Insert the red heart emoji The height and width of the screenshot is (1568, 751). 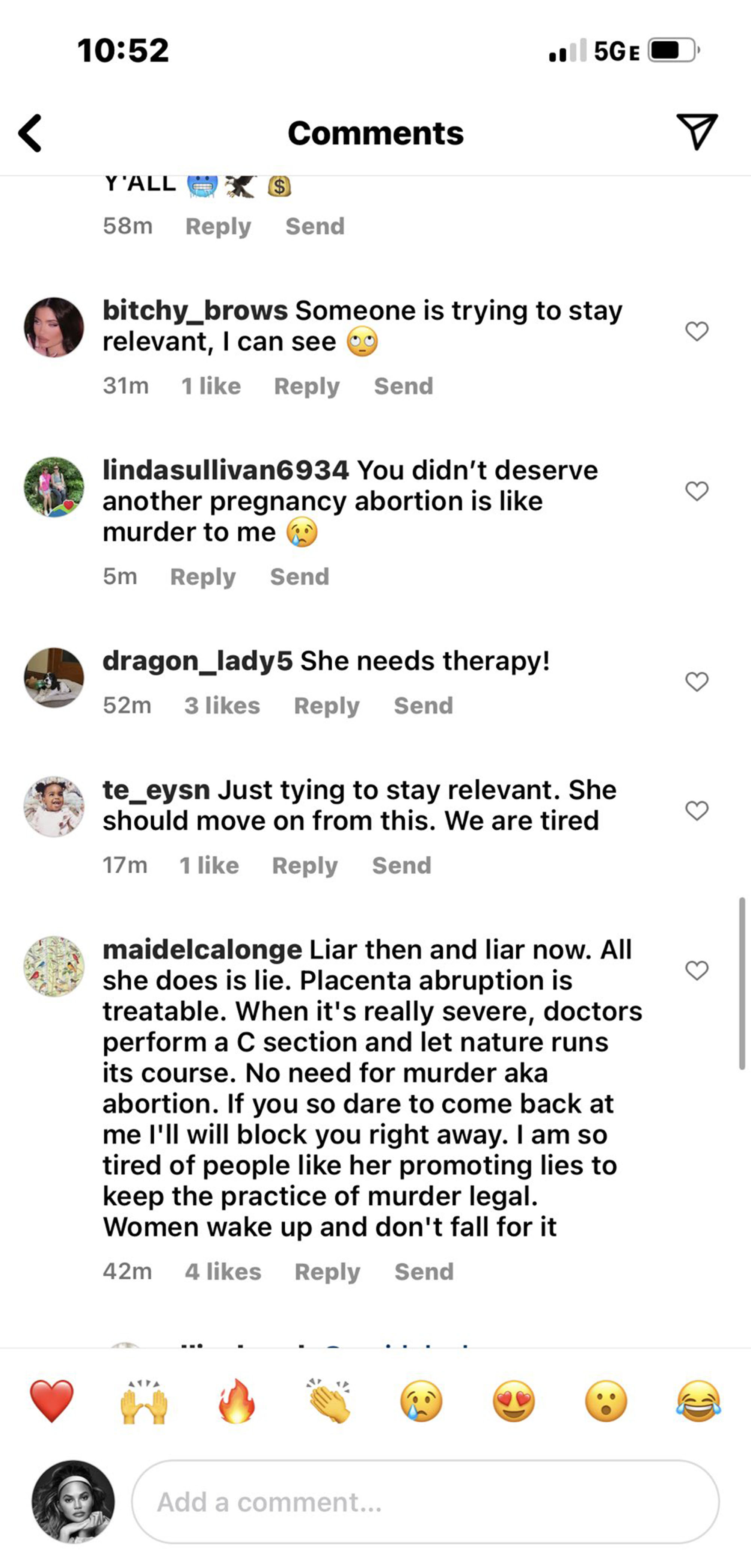point(52,1401)
